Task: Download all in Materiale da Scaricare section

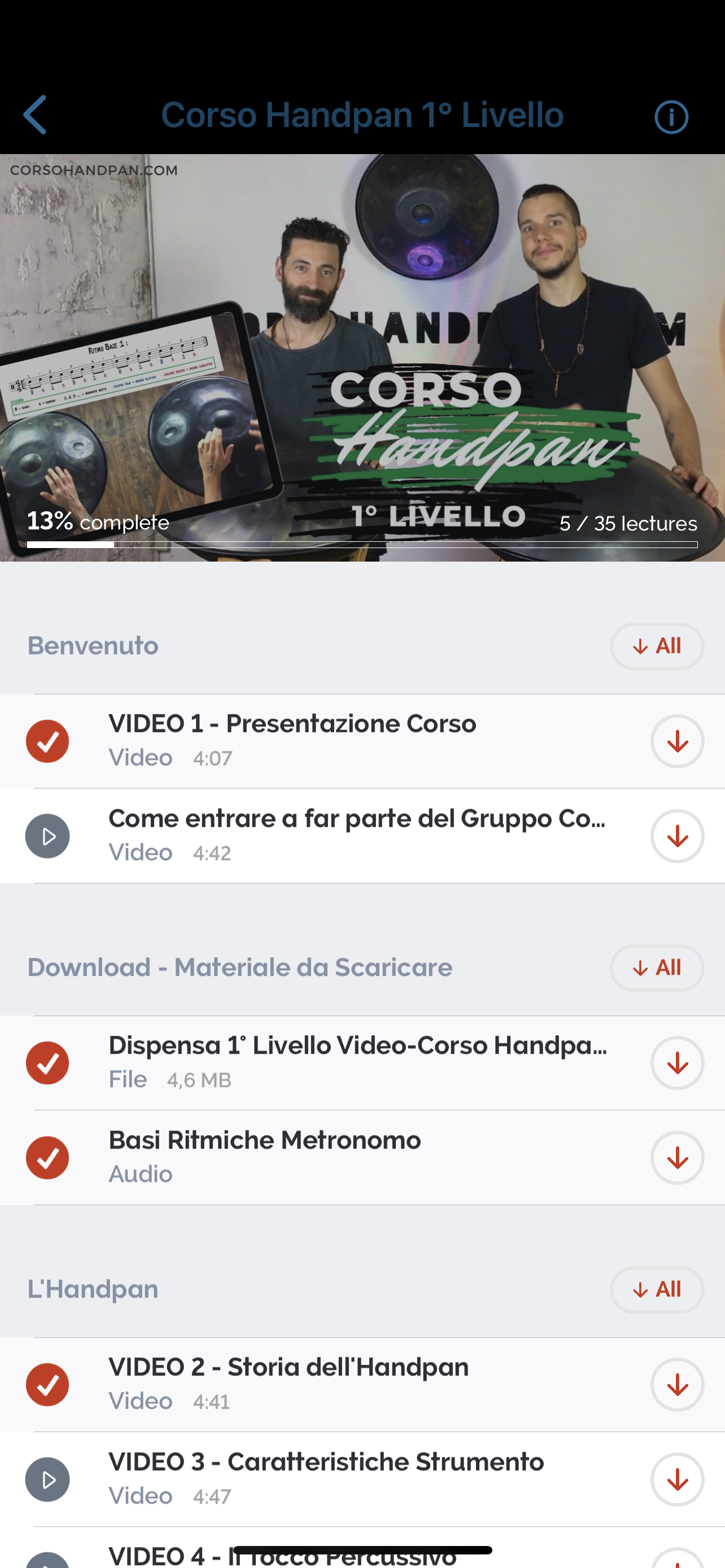Action: 656,968
